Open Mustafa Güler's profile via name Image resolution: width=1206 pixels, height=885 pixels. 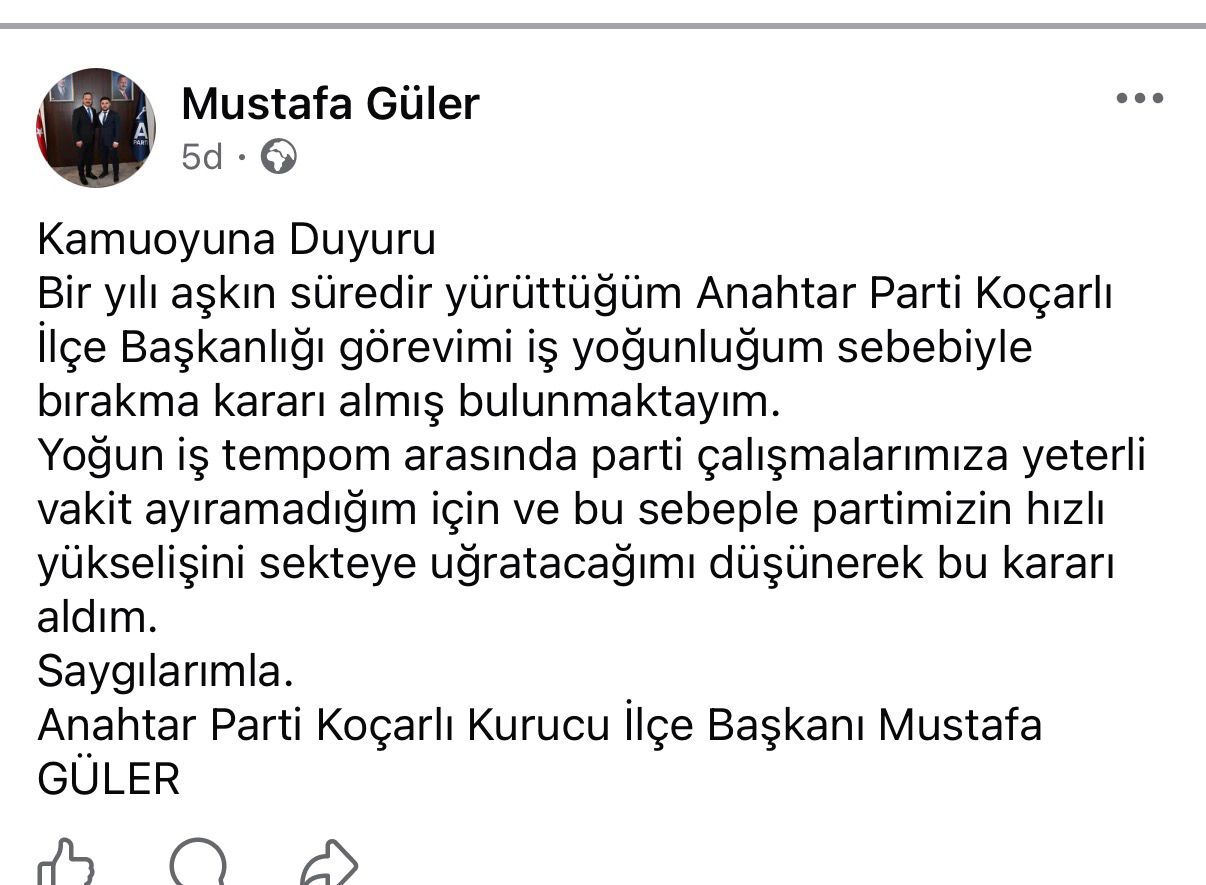click(x=330, y=104)
